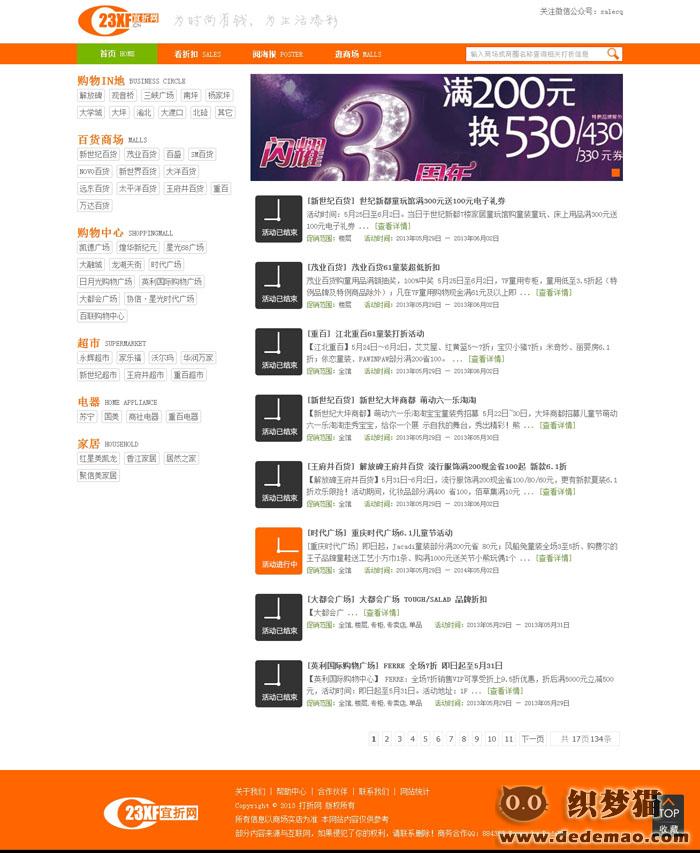Image resolution: width=700 pixels, height=853 pixels.
Task: Select the 苏宁 appliance chip
Action: (87, 417)
